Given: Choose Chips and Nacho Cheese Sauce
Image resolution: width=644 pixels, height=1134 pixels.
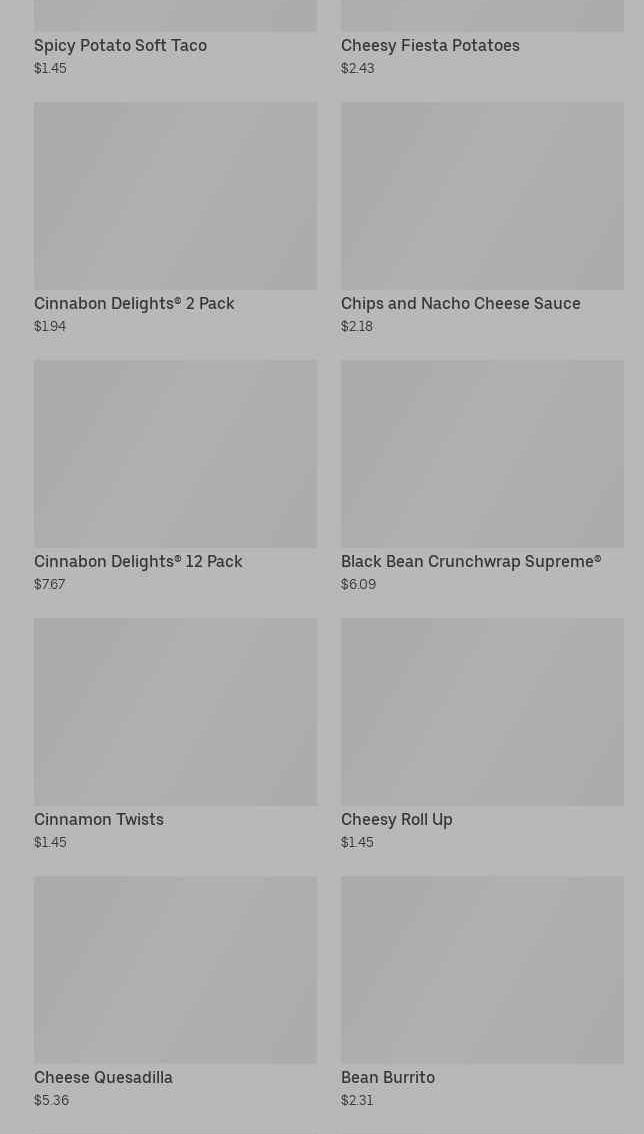Looking at the screenshot, I should pyautogui.click(x=482, y=197).
